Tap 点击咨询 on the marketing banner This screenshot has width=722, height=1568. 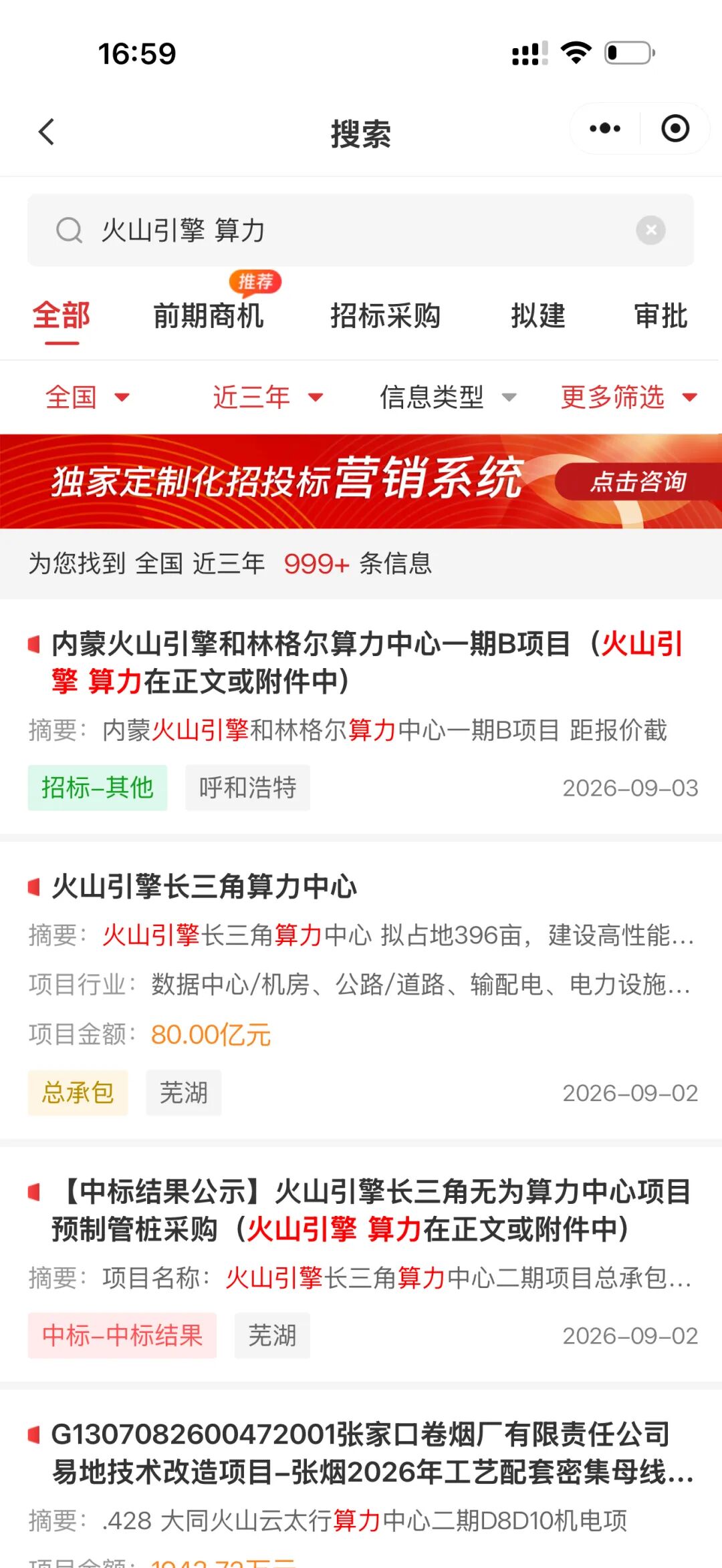point(638,481)
